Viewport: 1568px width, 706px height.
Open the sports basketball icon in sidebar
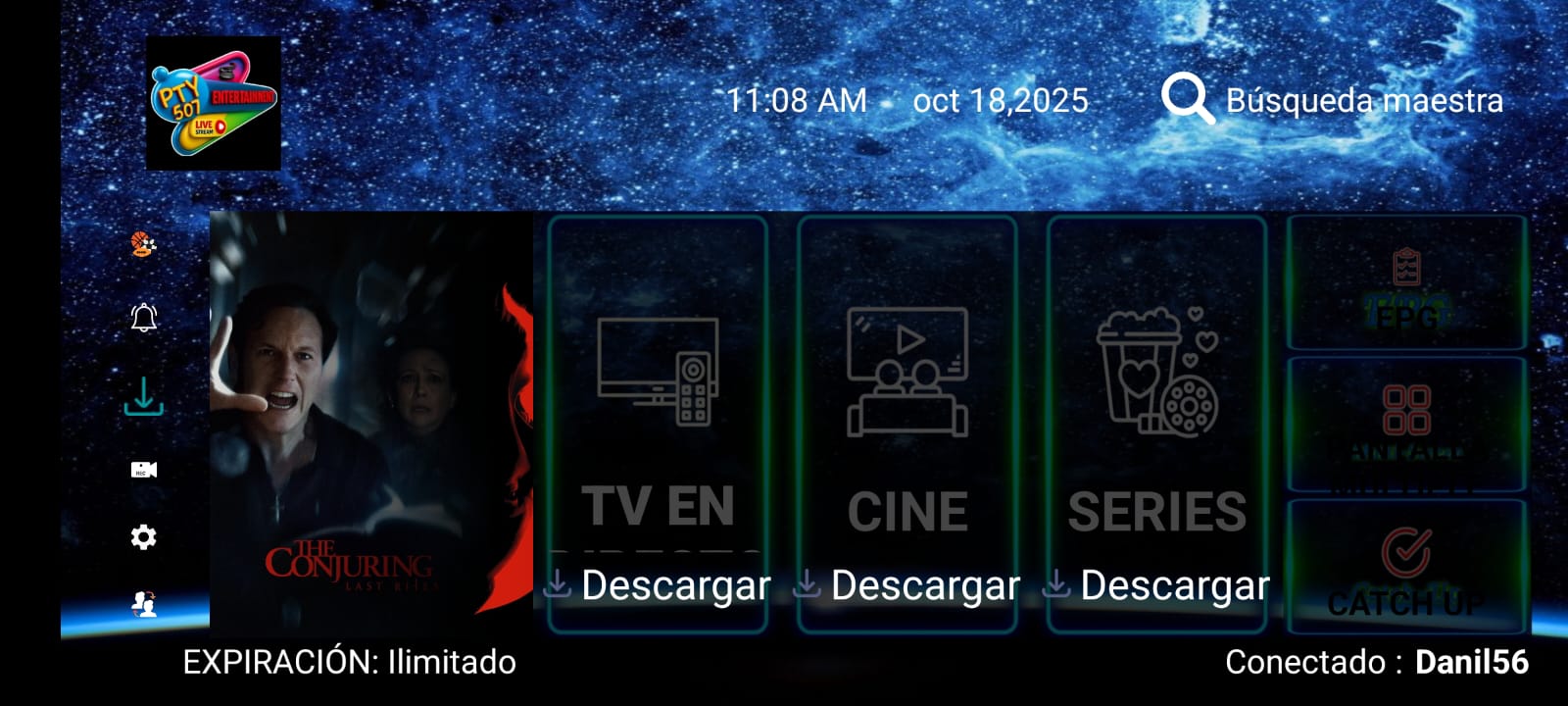coord(143,243)
